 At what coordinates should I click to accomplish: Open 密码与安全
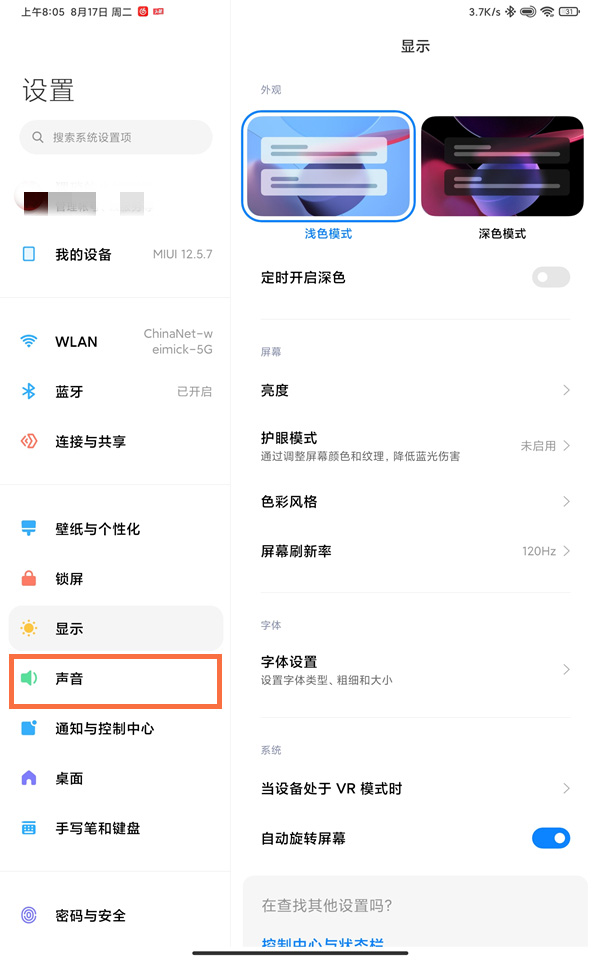click(115, 916)
